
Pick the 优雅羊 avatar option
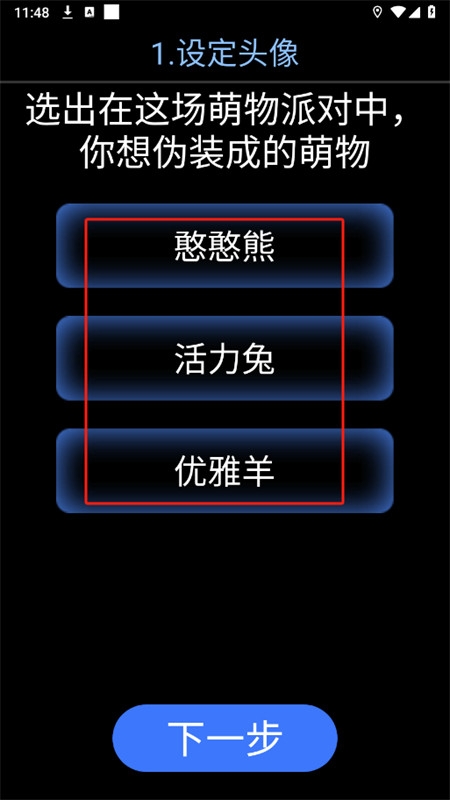click(224, 471)
